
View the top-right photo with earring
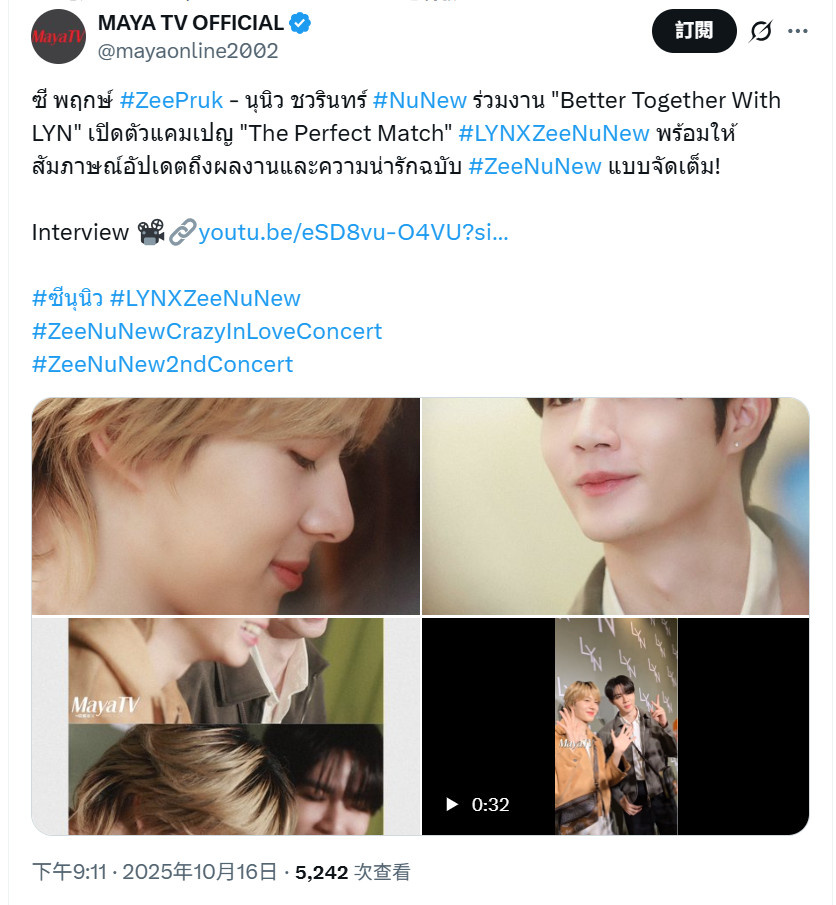[x=615, y=505]
